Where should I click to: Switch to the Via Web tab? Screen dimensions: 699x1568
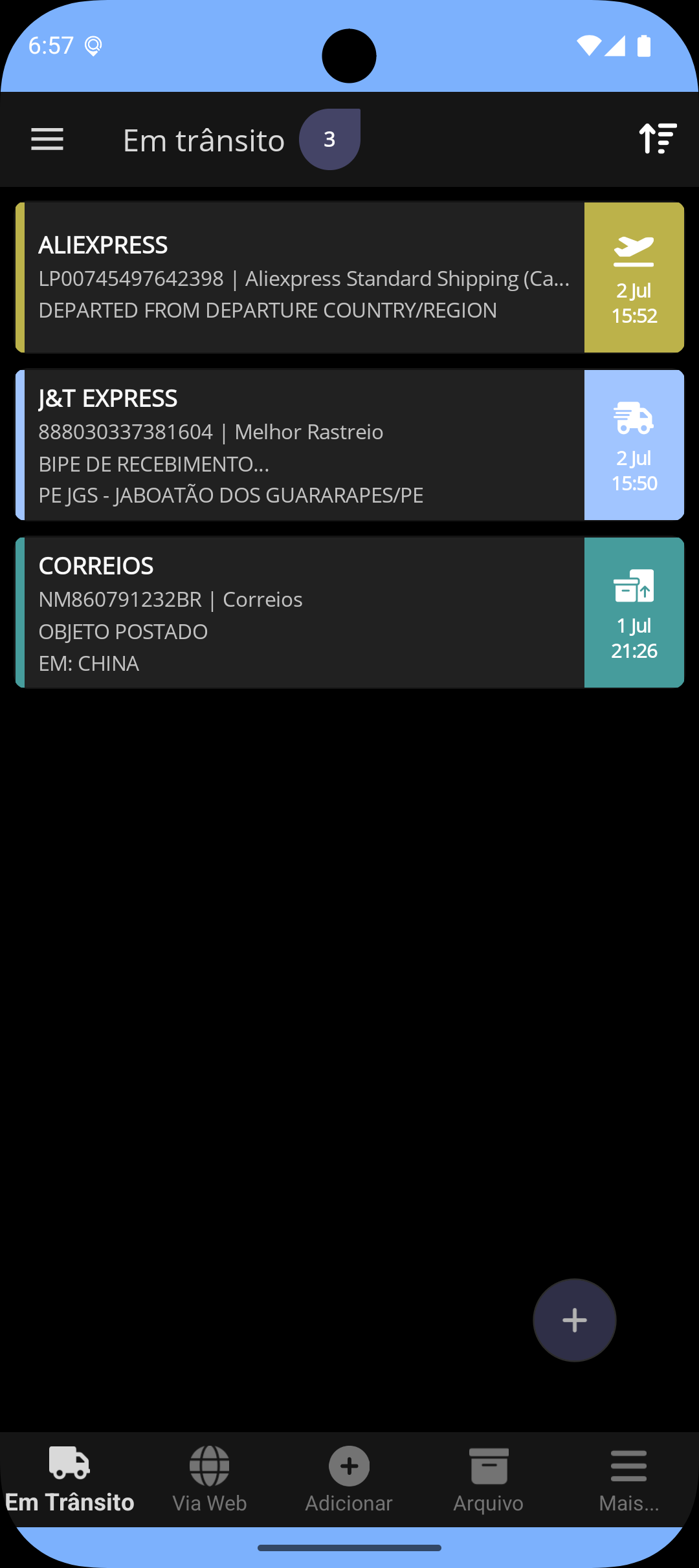tap(210, 1480)
